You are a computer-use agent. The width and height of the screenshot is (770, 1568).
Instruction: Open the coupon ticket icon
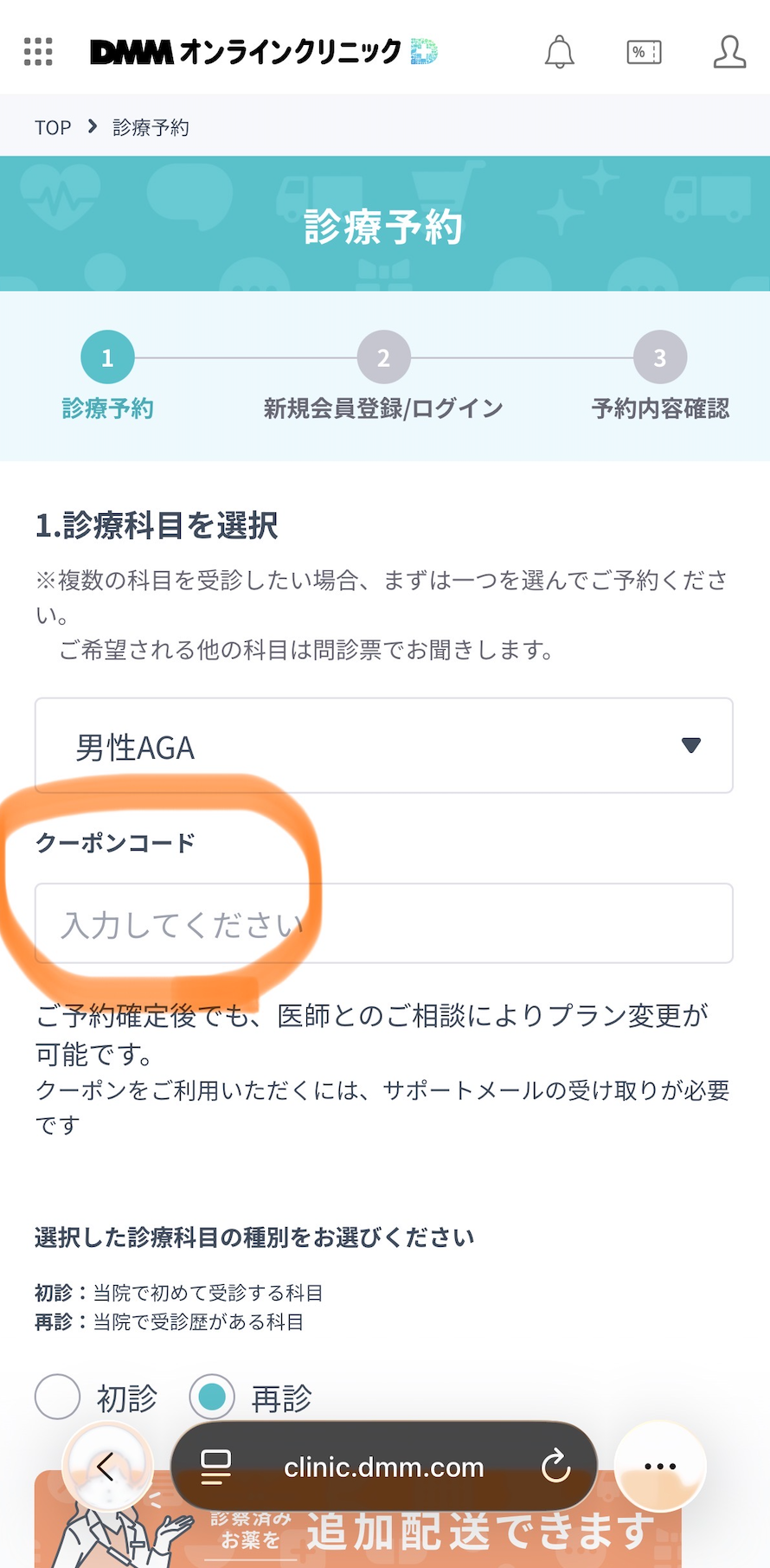[x=644, y=52]
